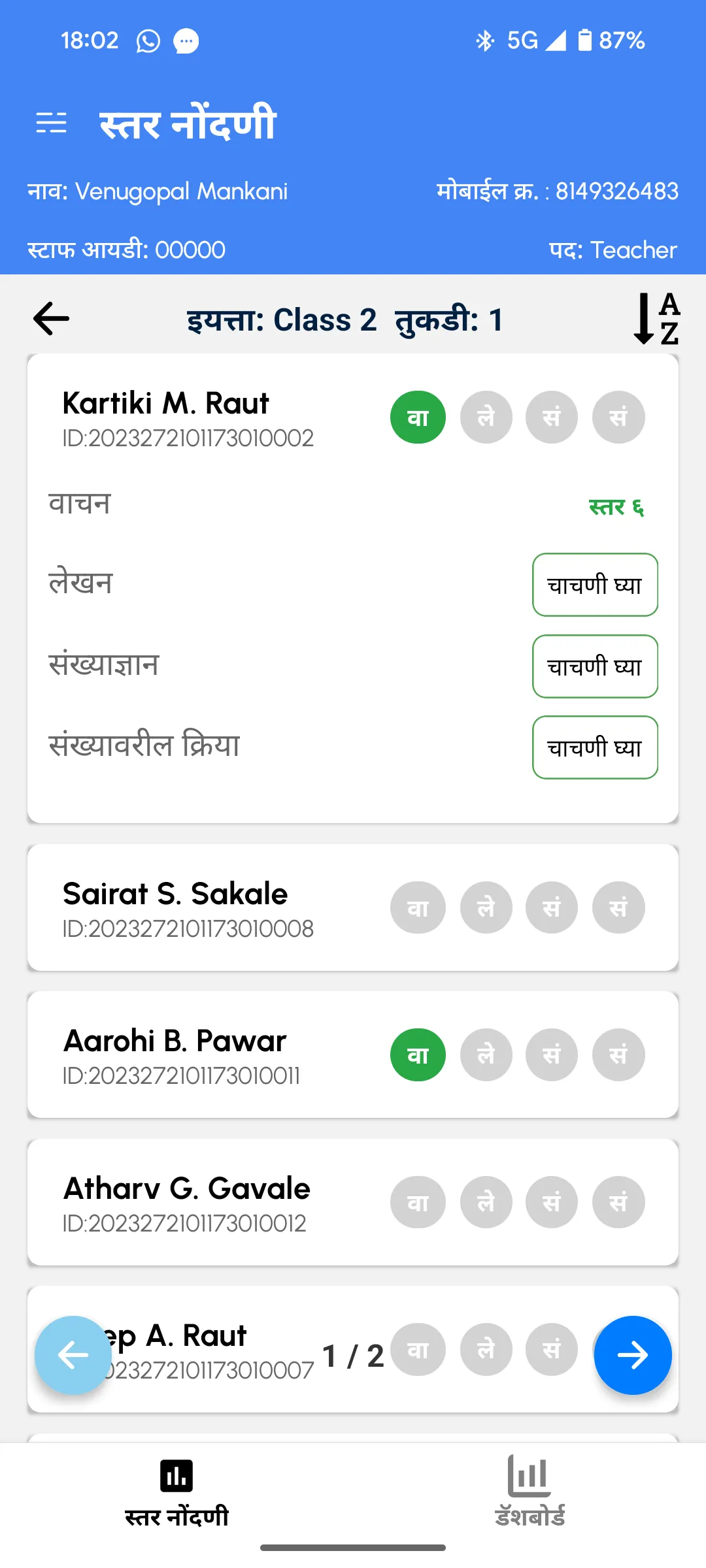
Task: Tap the ले badge for Sairat S. Sakale
Action: point(486,907)
